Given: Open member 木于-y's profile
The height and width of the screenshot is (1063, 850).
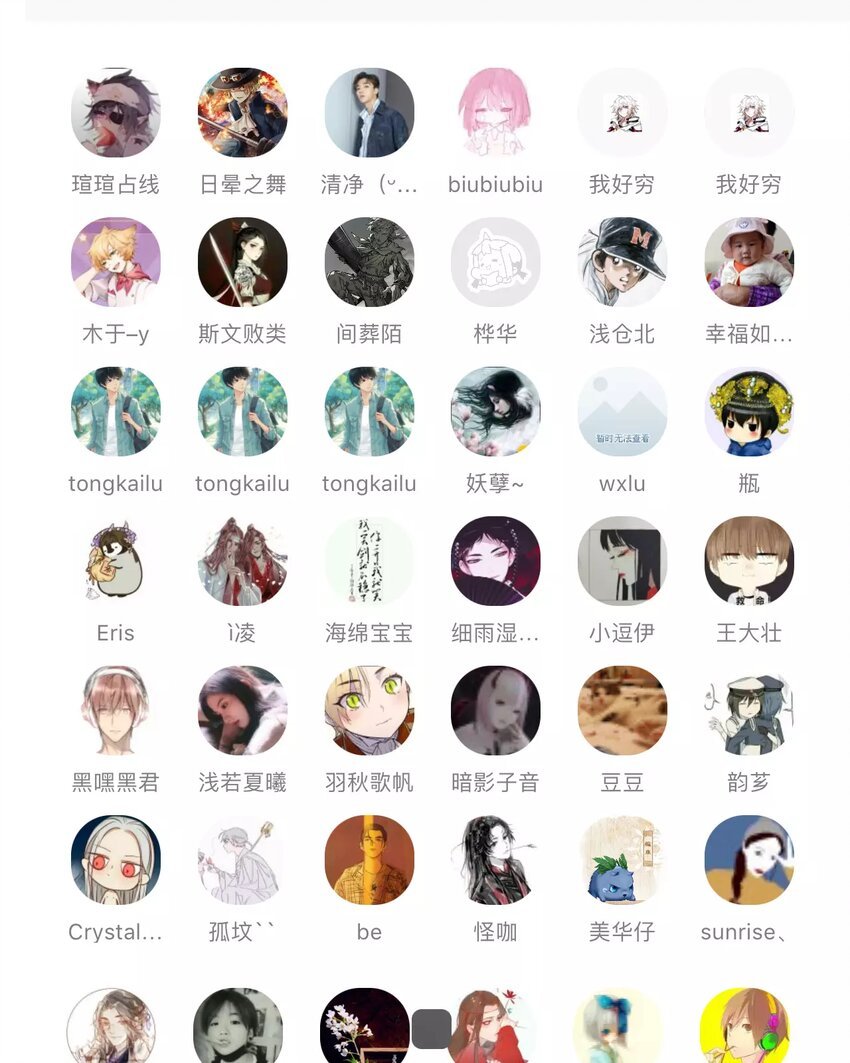Looking at the screenshot, I should [116, 262].
